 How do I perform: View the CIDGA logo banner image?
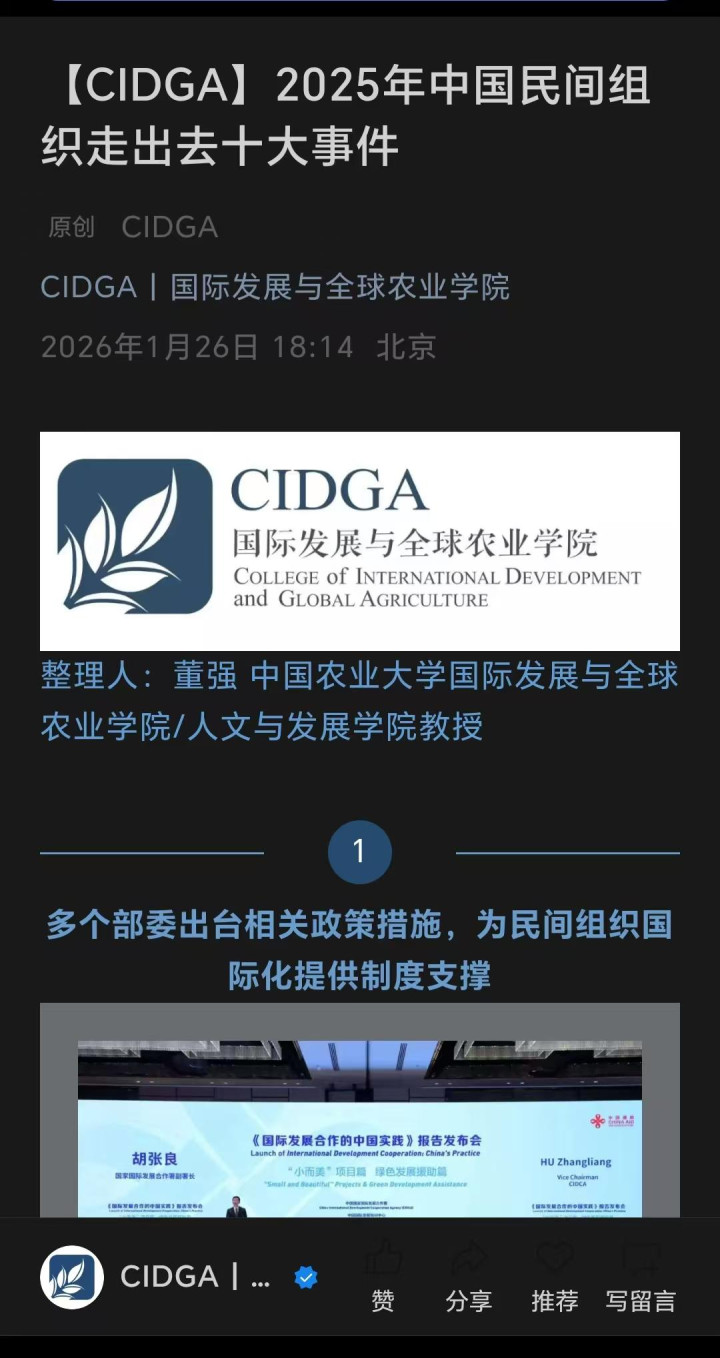(360, 541)
